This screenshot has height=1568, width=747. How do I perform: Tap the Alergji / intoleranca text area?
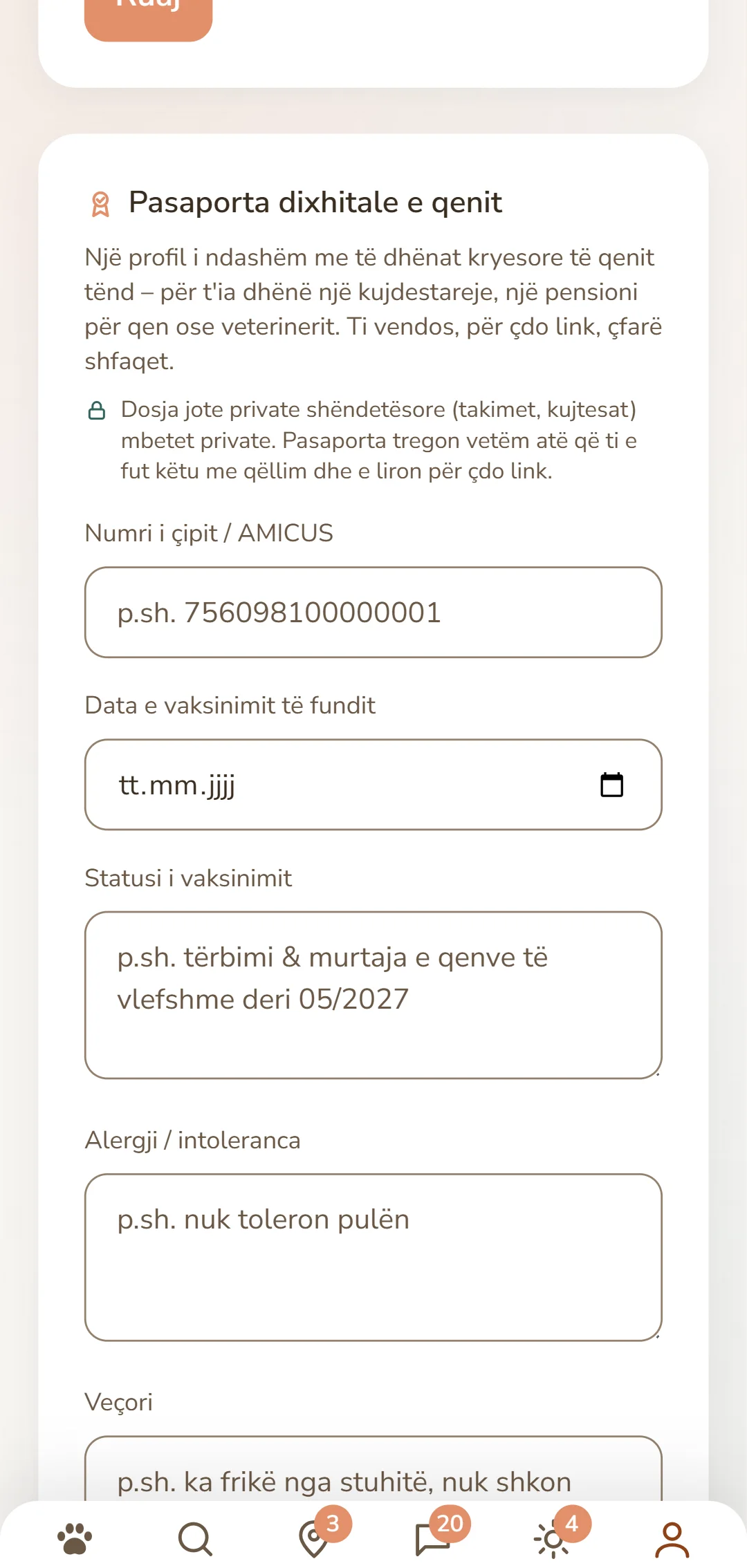click(x=373, y=1258)
